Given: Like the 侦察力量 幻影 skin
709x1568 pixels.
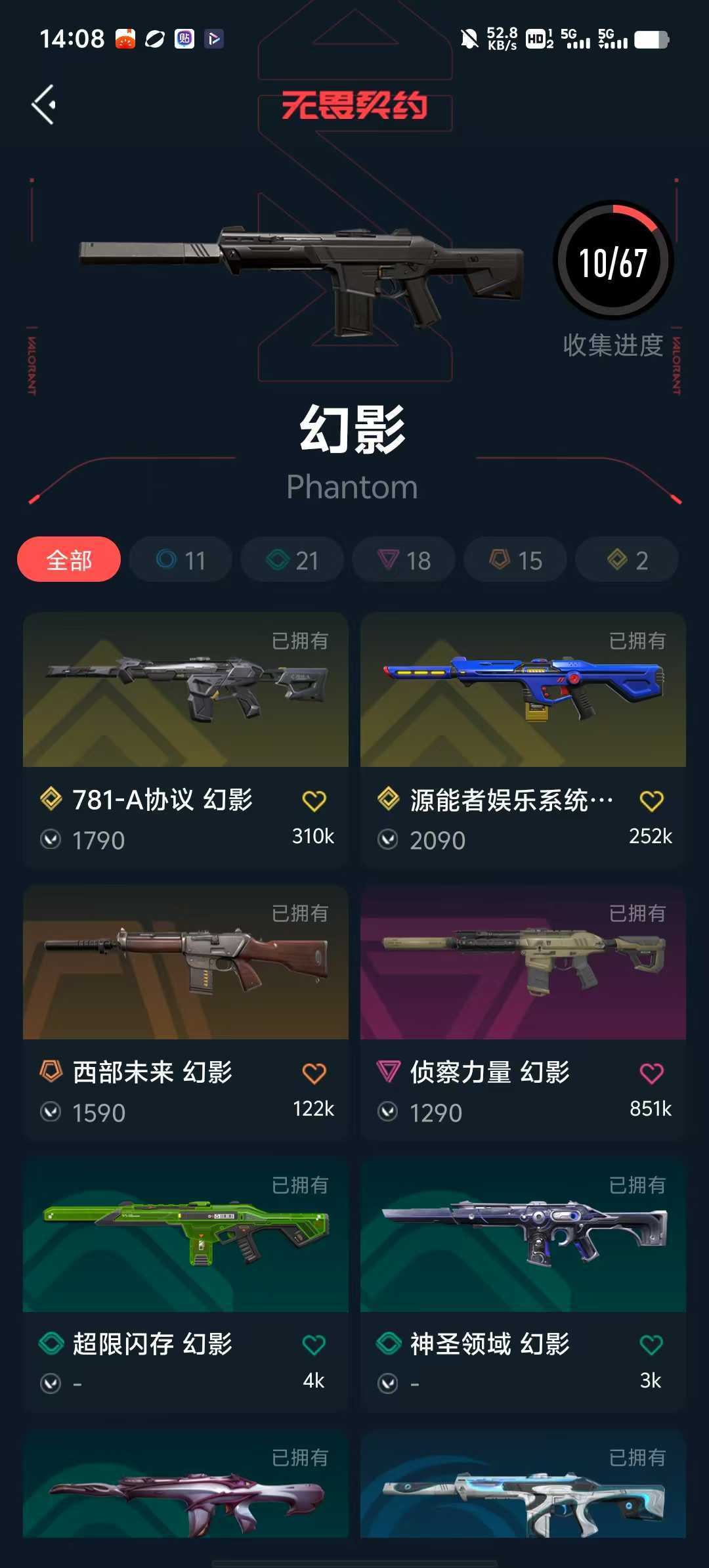Looking at the screenshot, I should click(x=651, y=1073).
